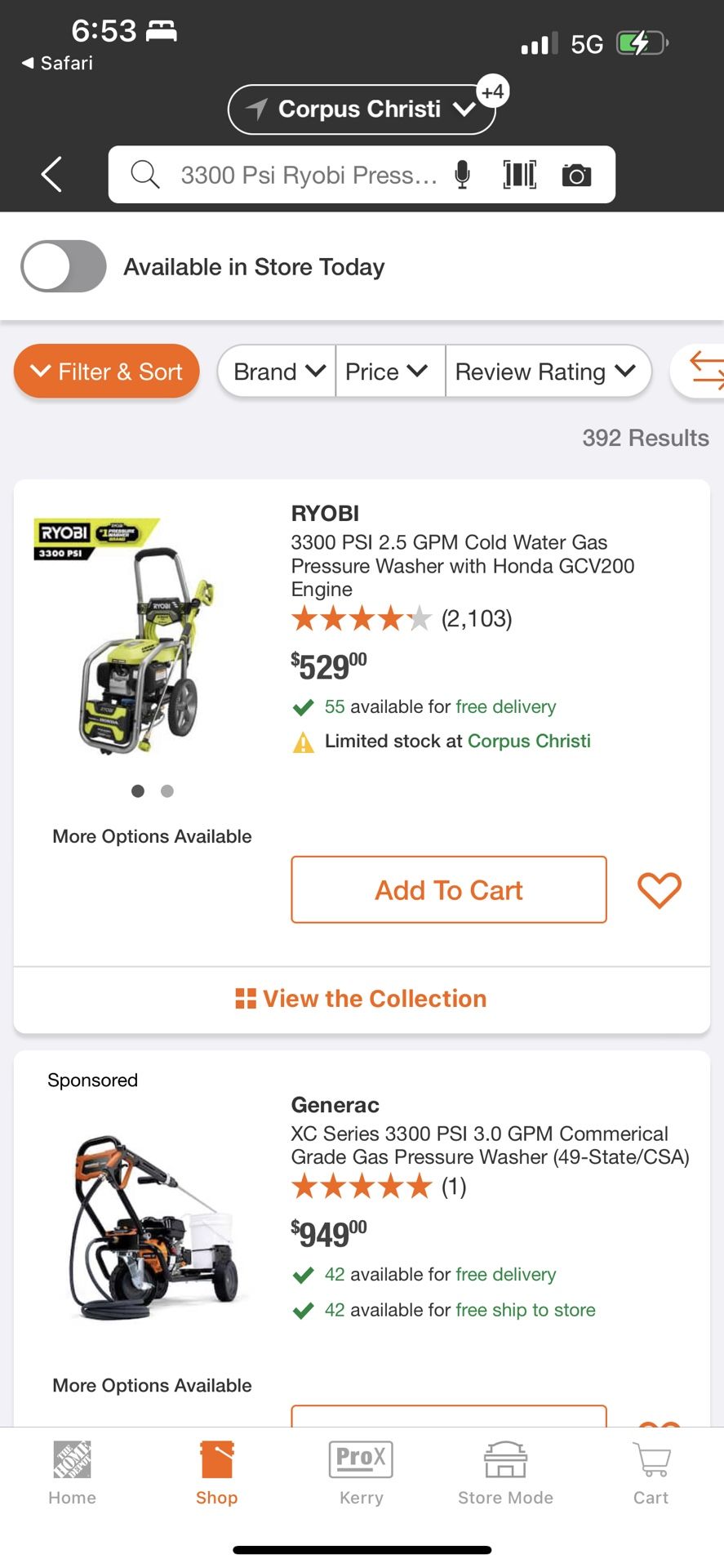Add the Ryobi pressure washer to cart

pyautogui.click(x=448, y=889)
